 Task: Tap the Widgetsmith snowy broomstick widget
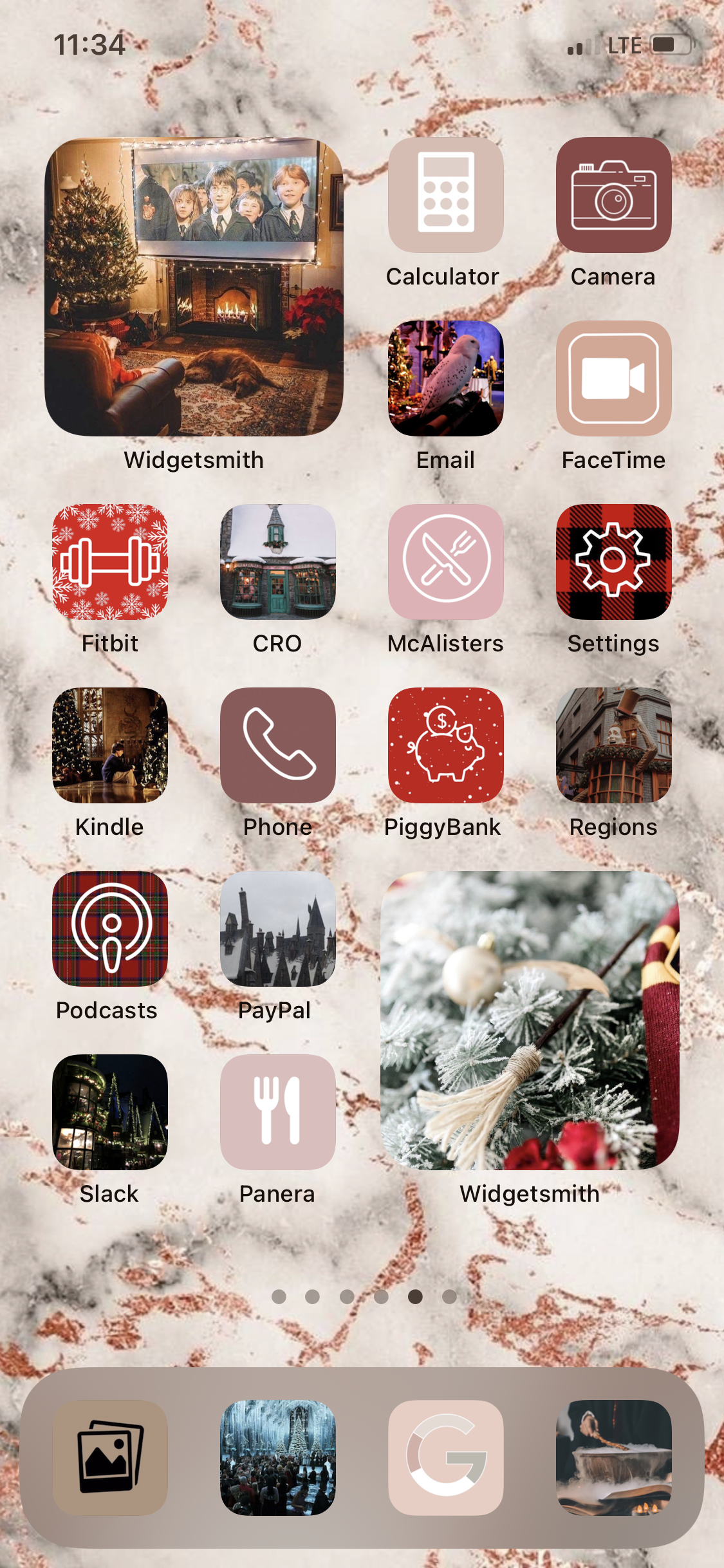pyautogui.click(x=530, y=1020)
